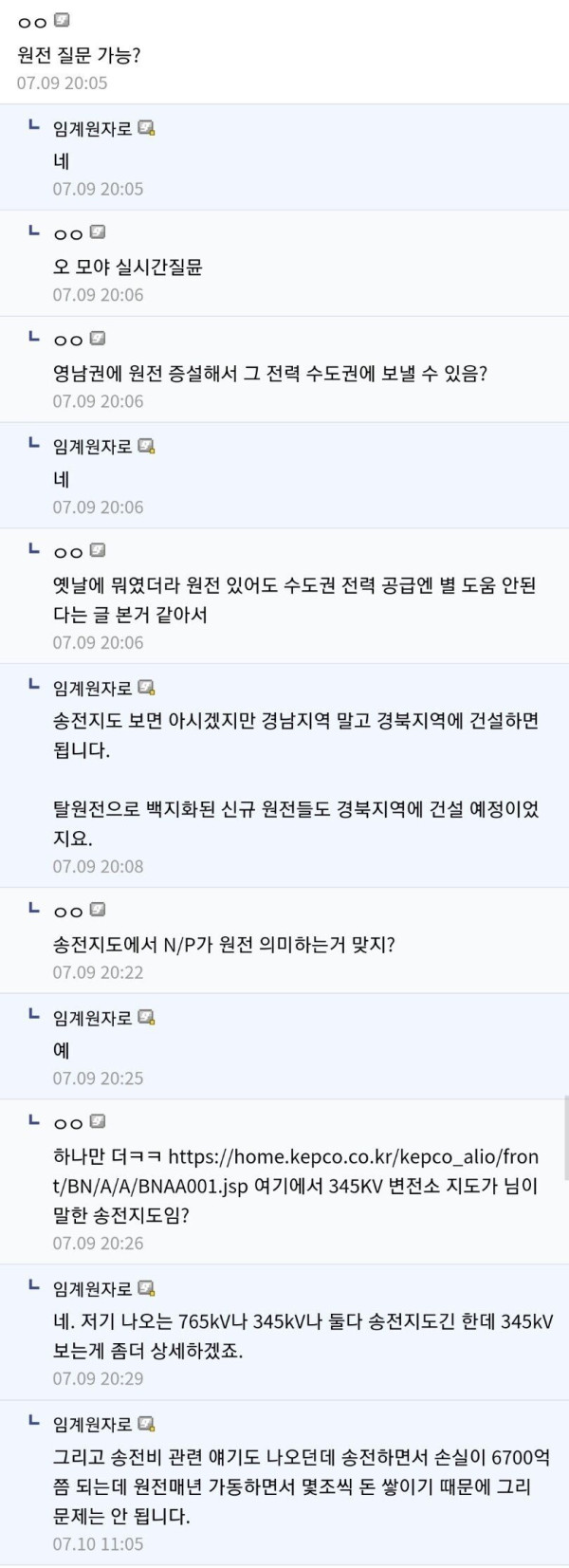Image resolution: width=569 pixels, height=1568 pixels.
Task: Open ㅇㅇ's nickname above '원전 질문 가능?'
Action: click(x=32, y=22)
